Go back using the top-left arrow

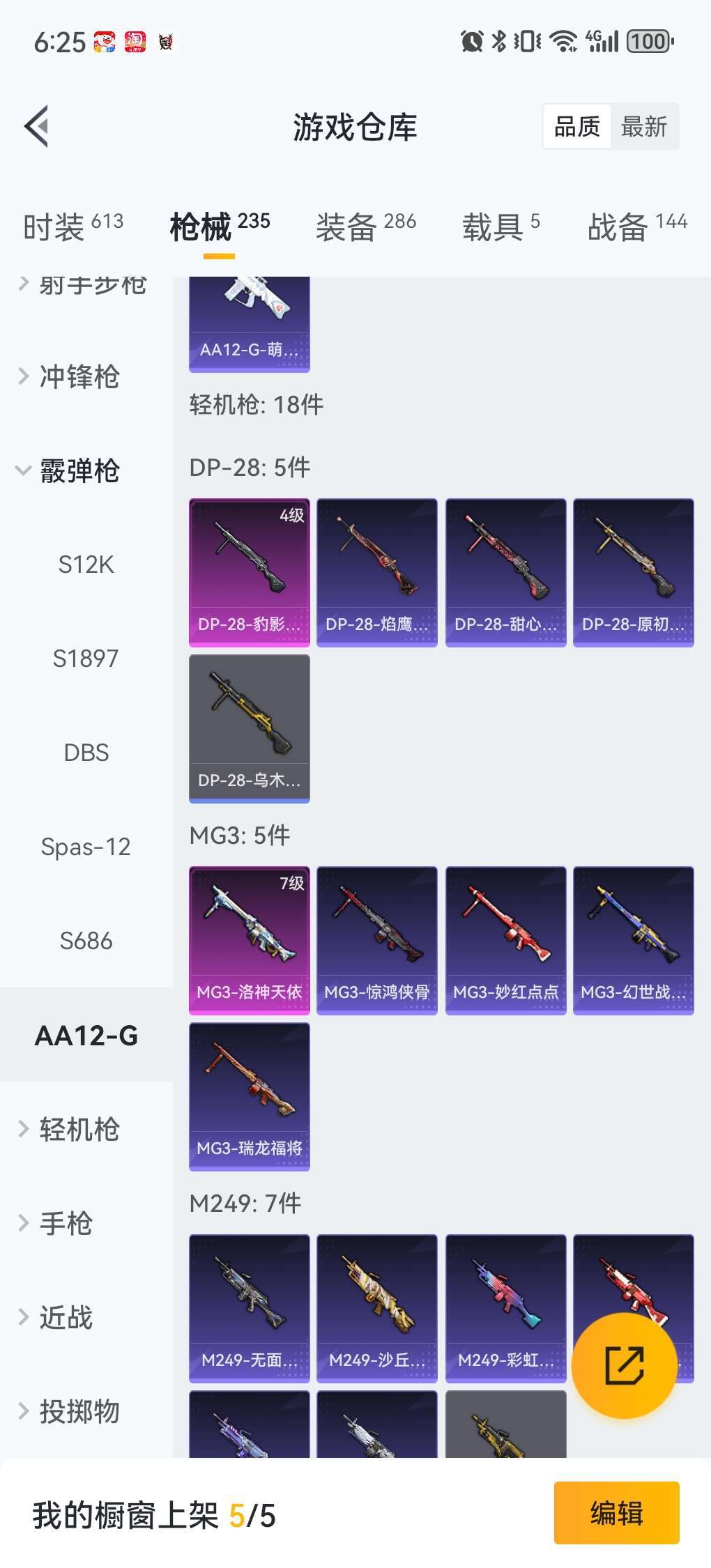tap(37, 126)
